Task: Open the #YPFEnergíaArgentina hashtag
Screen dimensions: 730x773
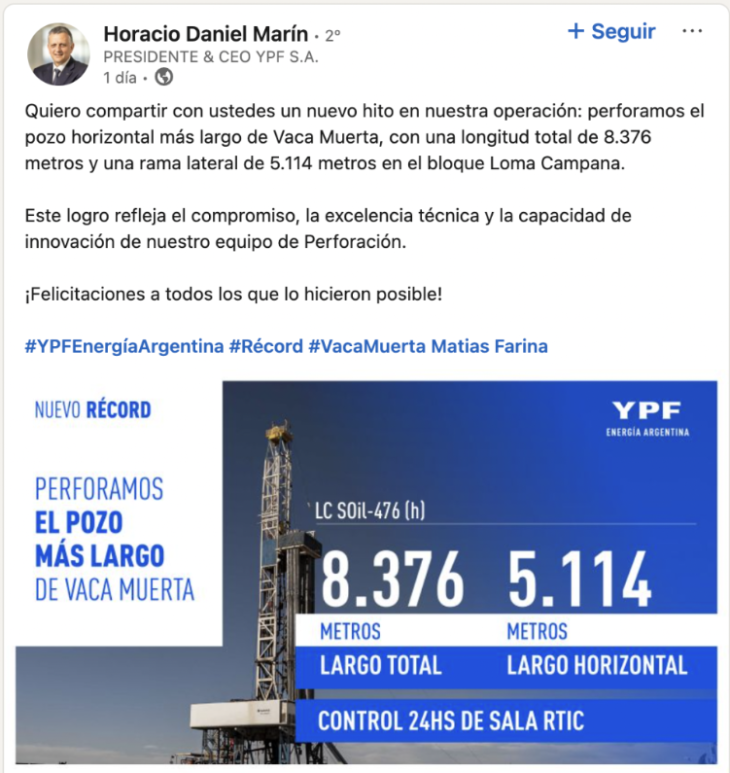Action: [x=124, y=346]
